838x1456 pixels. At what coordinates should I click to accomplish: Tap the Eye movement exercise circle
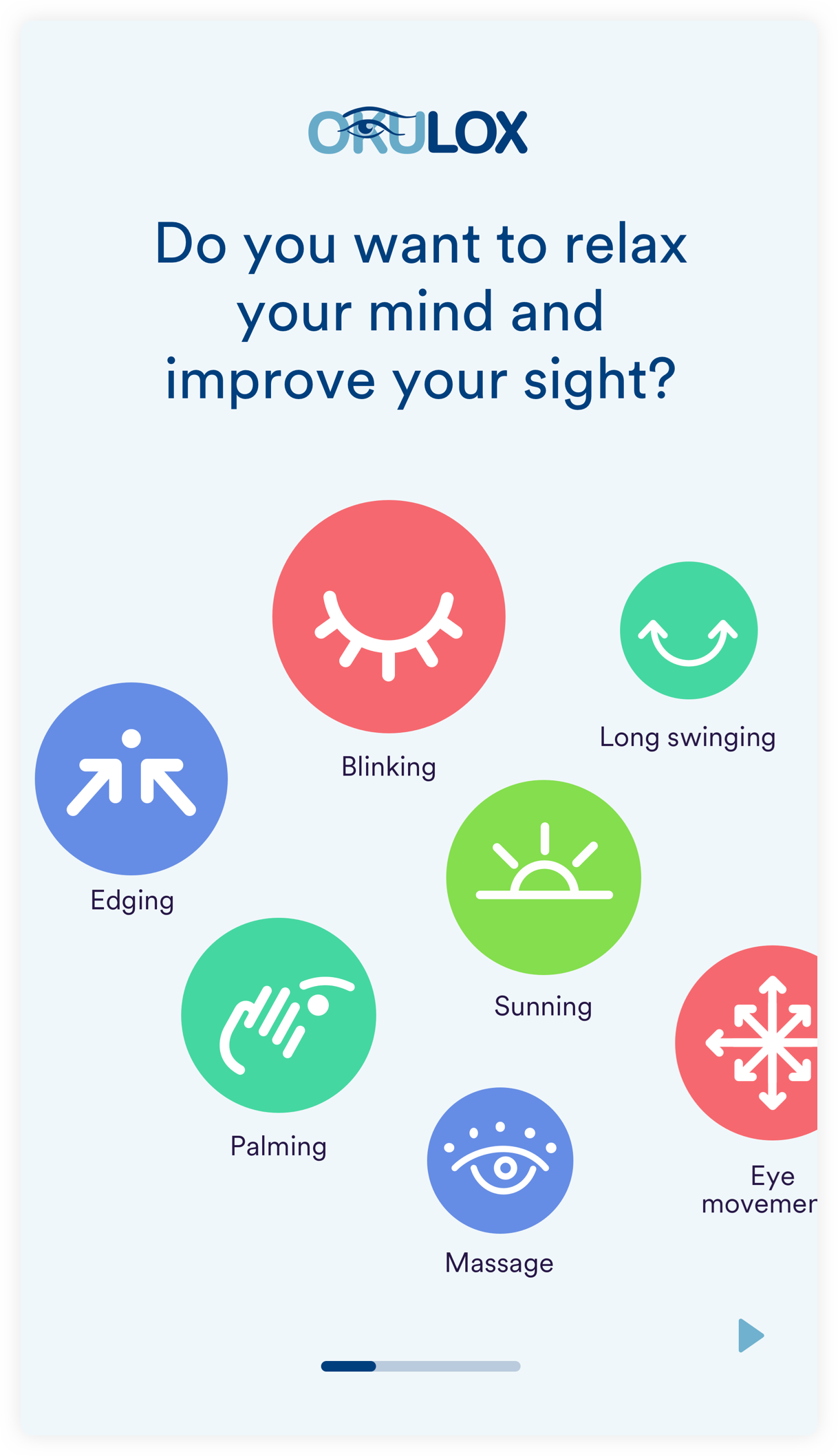(x=757, y=1042)
